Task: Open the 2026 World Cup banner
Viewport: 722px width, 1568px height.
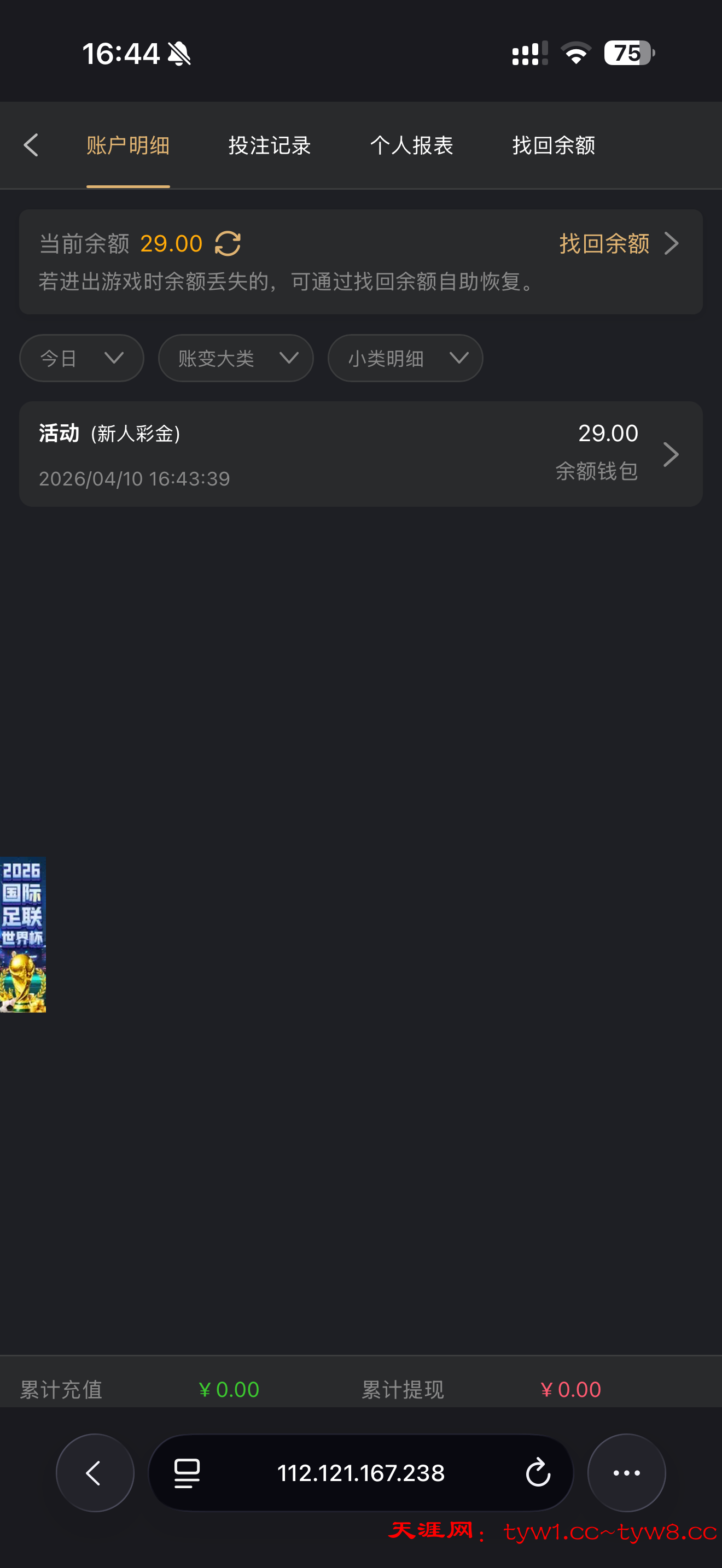Action: click(22, 934)
